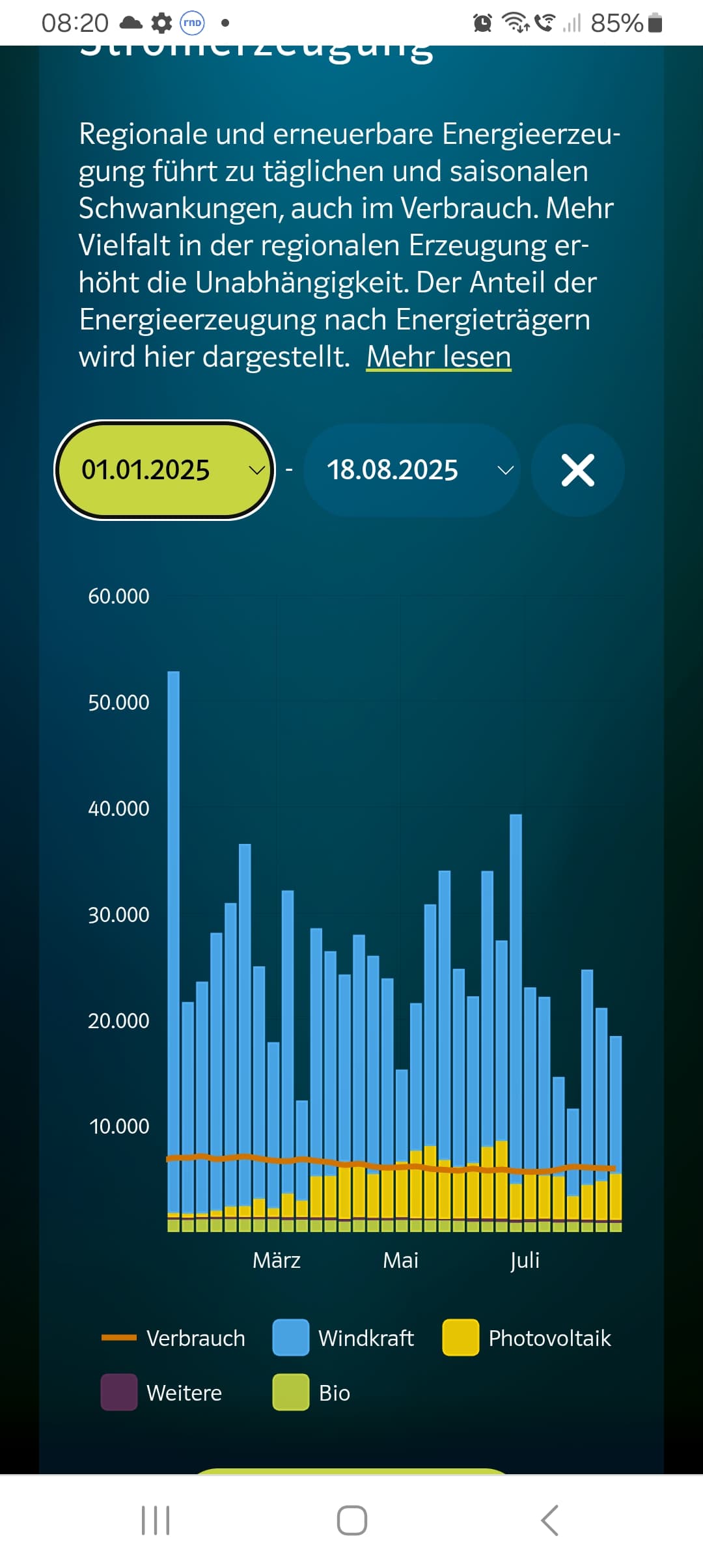
Task: Go back with the system back button
Action: coord(549,1520)
